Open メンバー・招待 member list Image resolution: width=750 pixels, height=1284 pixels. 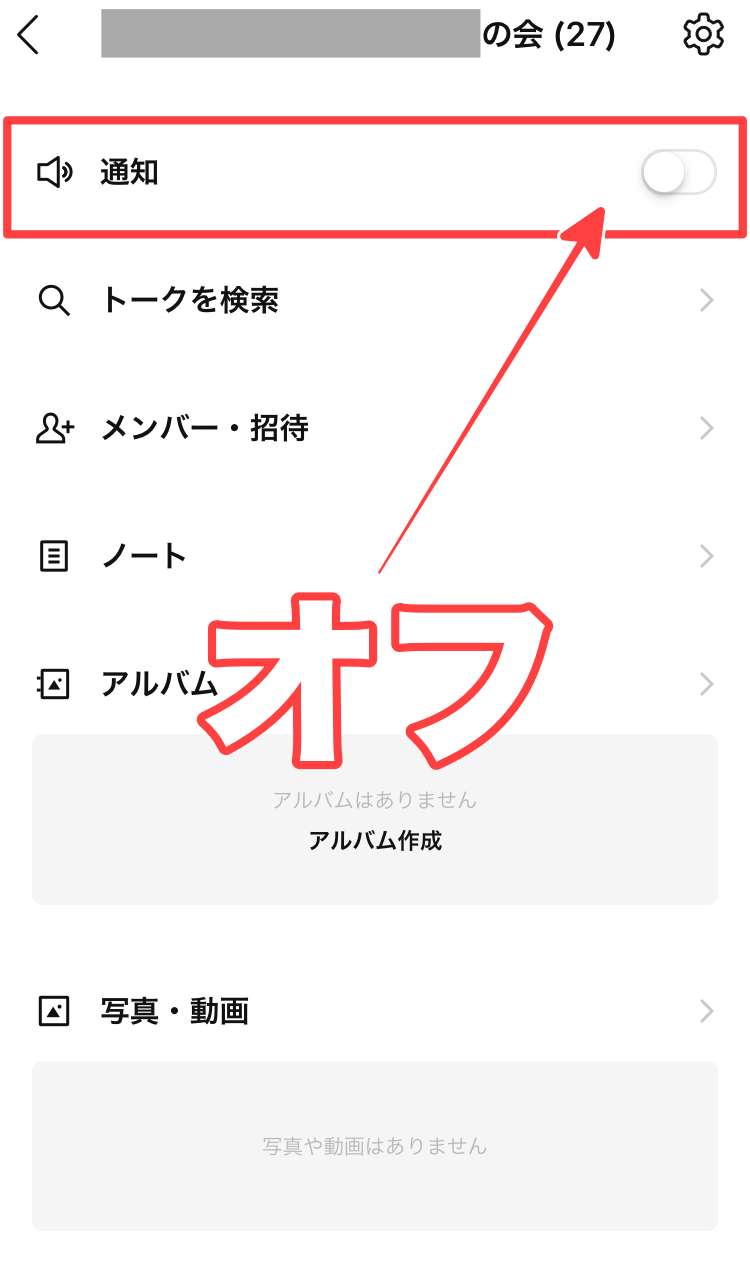(x=204, y=428)
